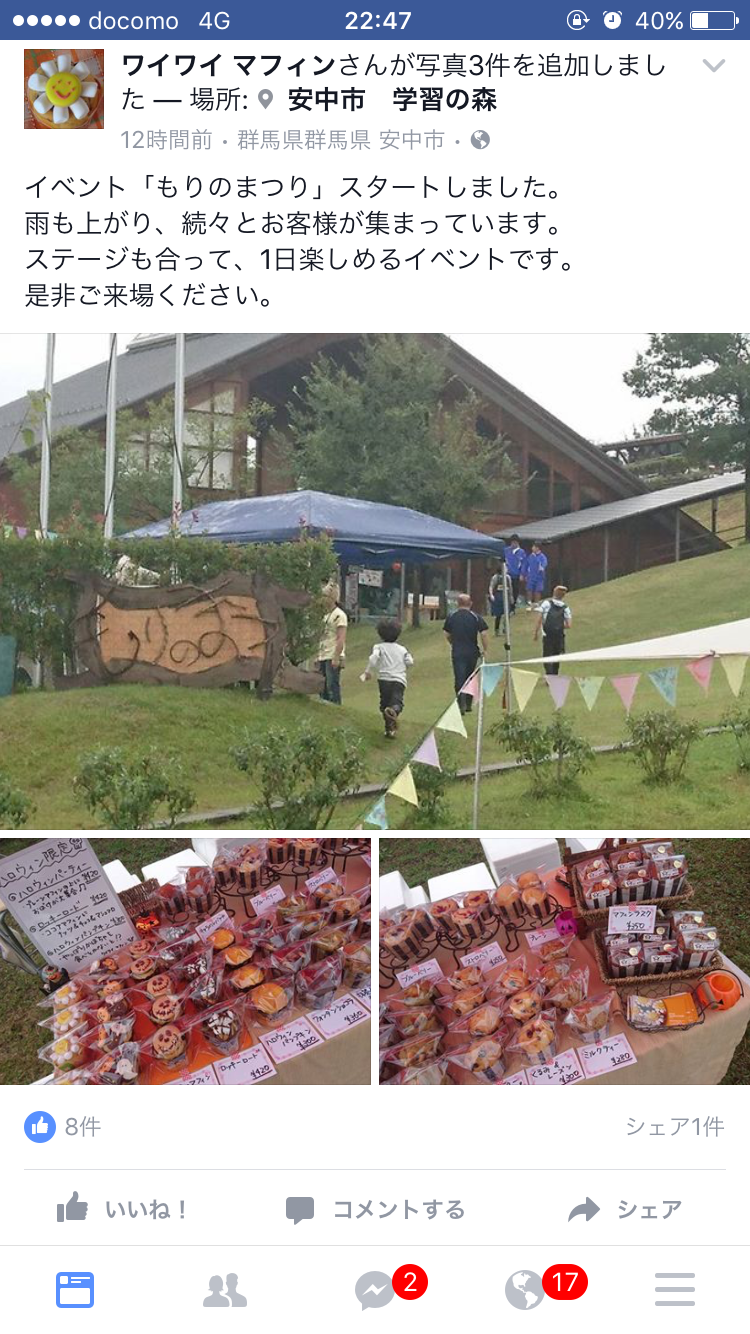The width and height of the screenshot is (750, 1334).
Task: Open the muffin photo with wicker basket
Action: 564,961
